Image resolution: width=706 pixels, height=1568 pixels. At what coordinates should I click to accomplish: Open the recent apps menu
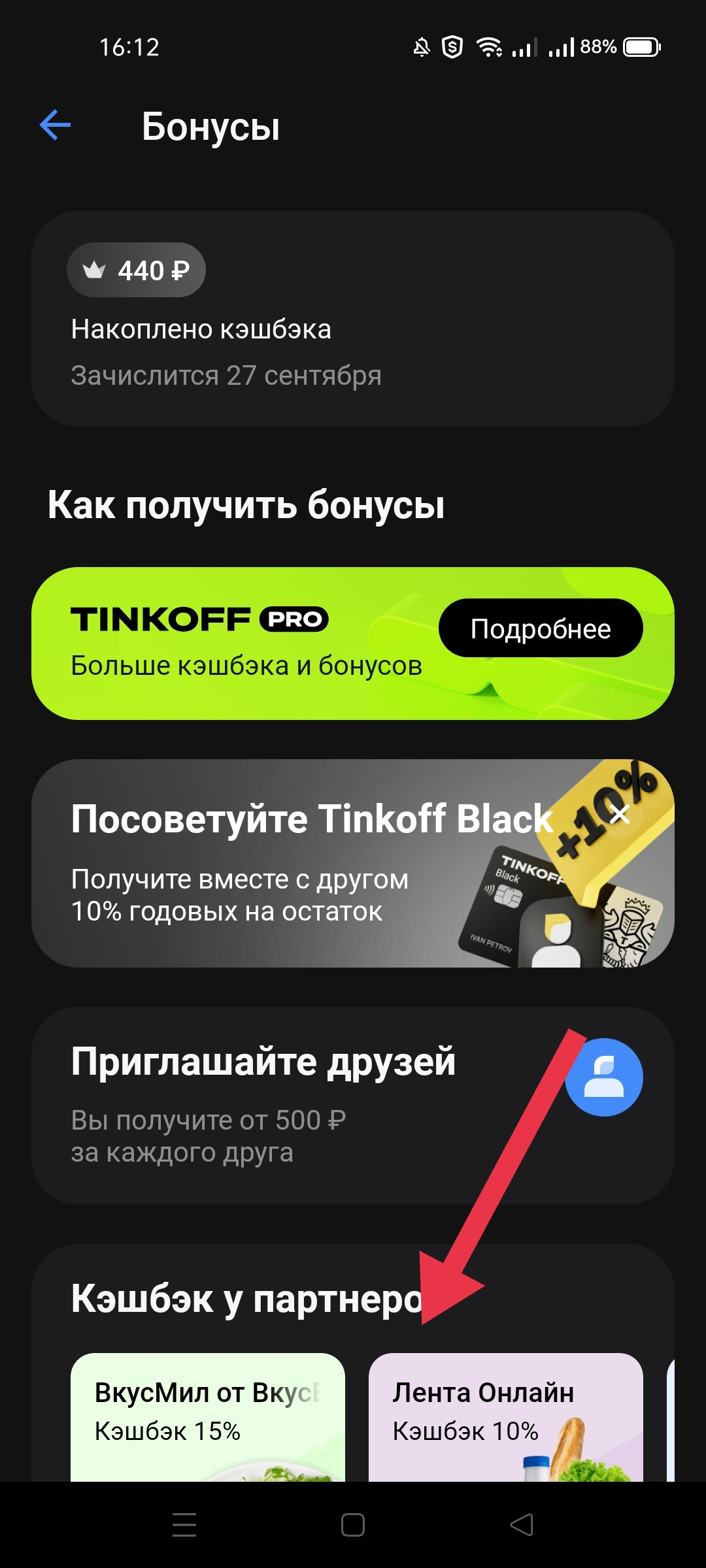coord(184,1525)
